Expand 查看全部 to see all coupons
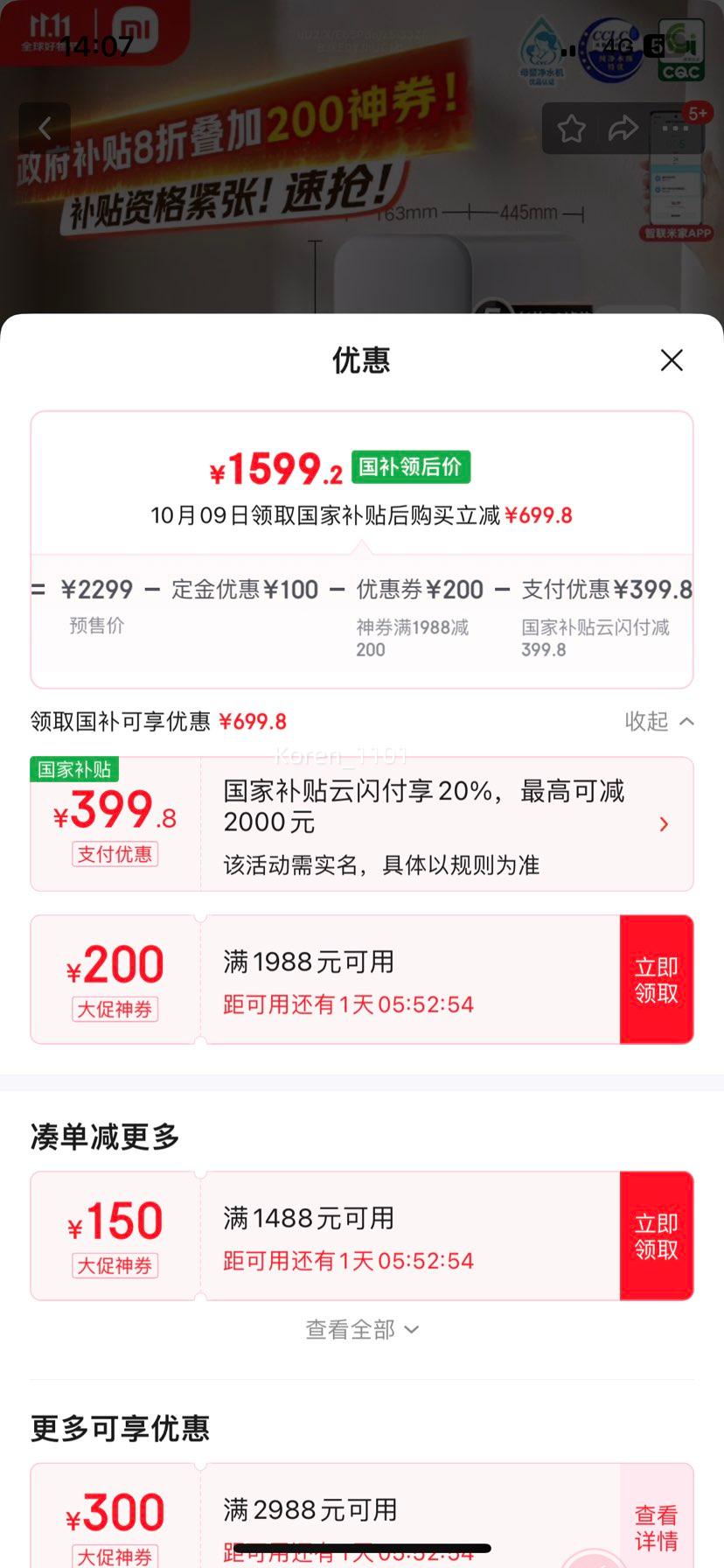Screen dimensions: 724x1568 [361, 1329]
